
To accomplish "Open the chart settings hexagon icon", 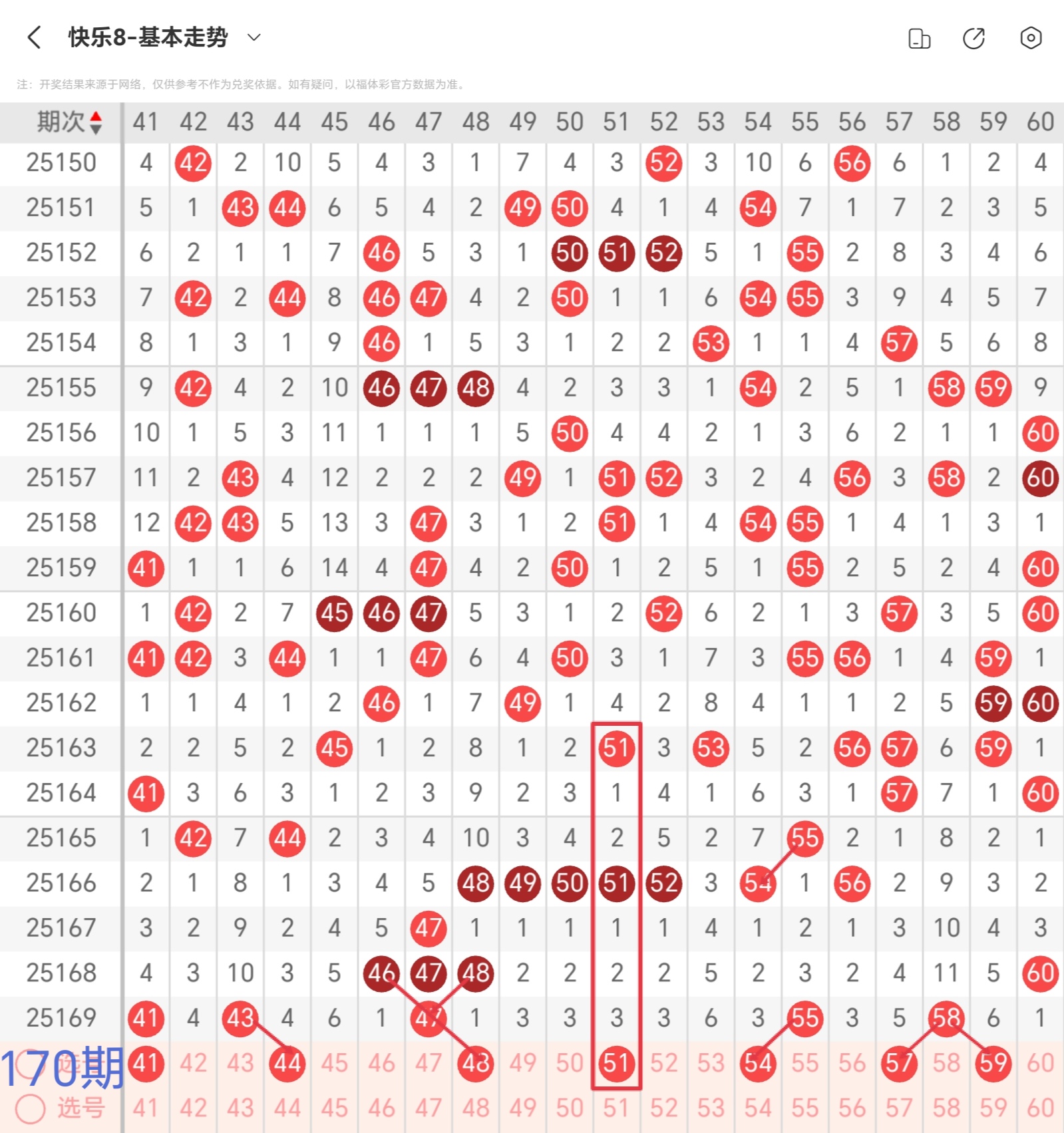I will tap(1030, 38).
